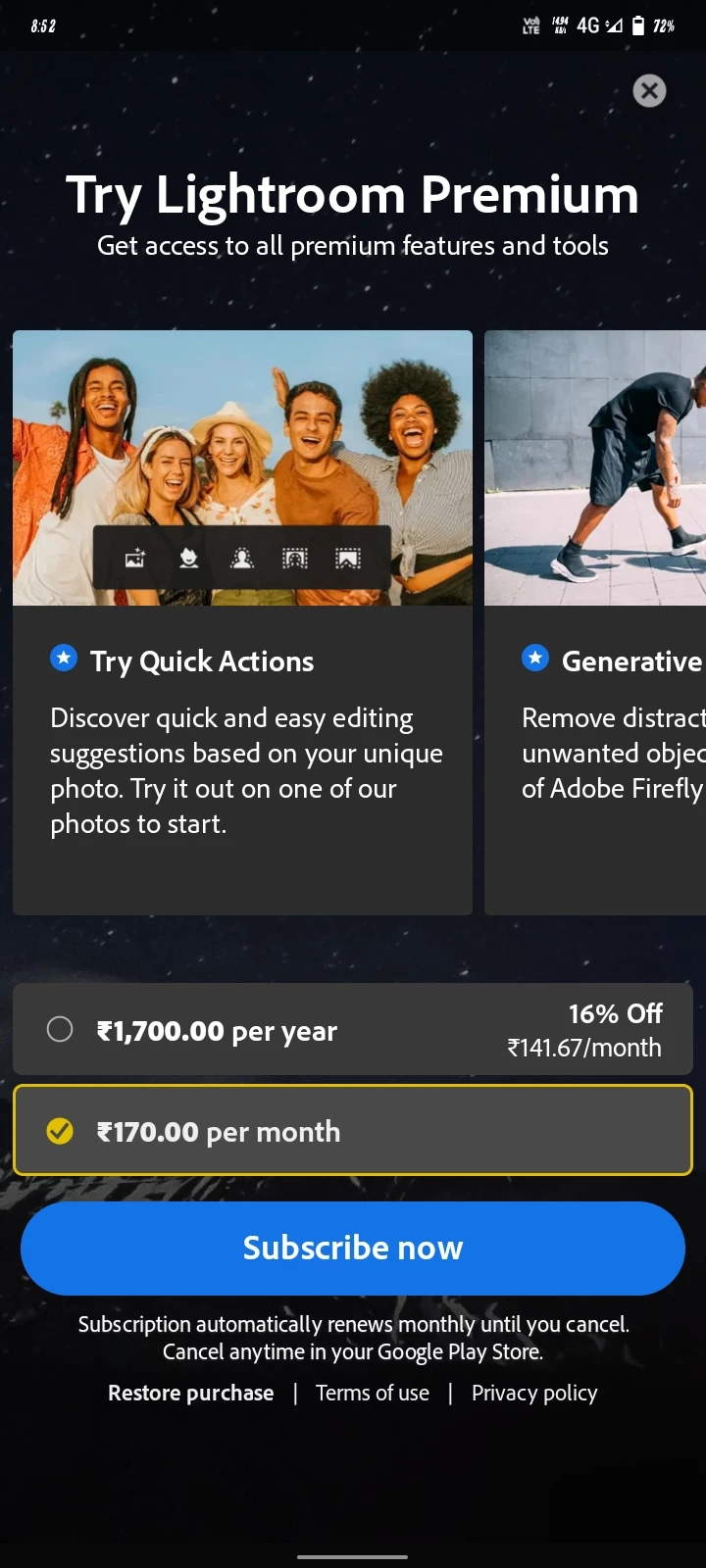Open Terms of use
Viewport: 706px width, 1568px height.
(372, 1393)
